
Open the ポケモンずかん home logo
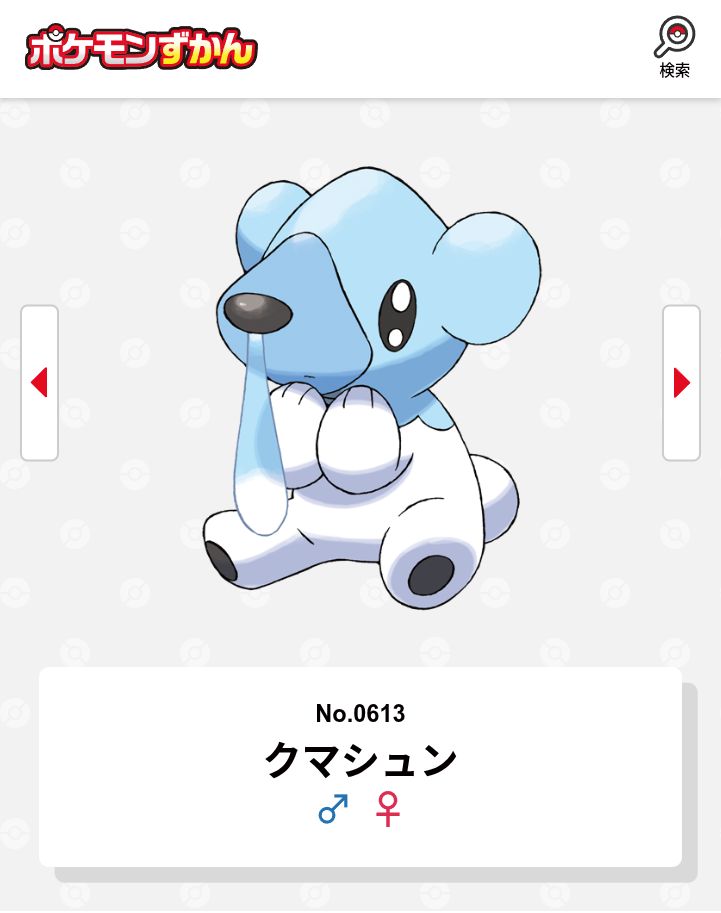[x=141, y=49]
